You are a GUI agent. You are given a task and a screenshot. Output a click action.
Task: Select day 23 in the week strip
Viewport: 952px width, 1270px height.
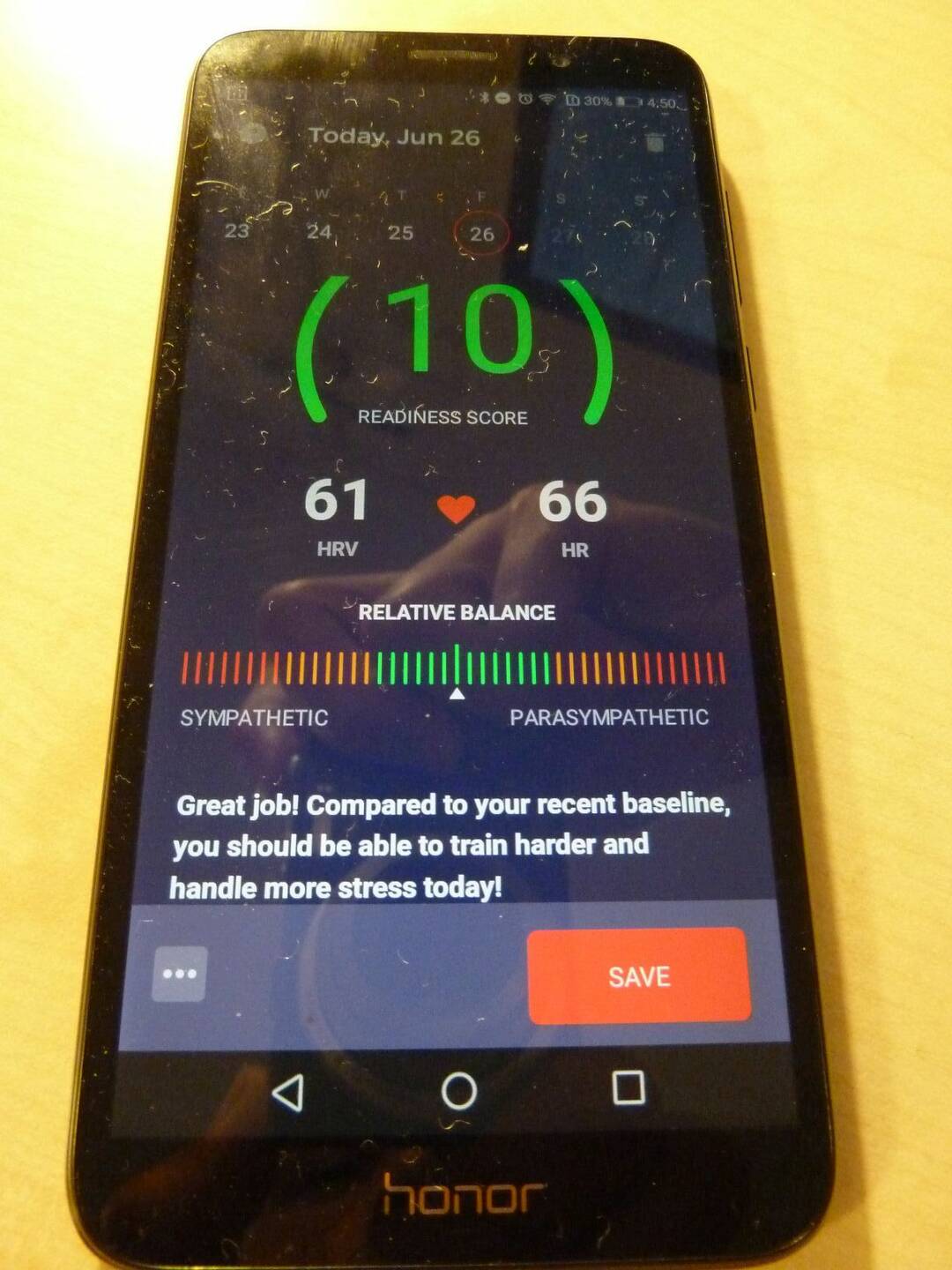pos(236,231)
